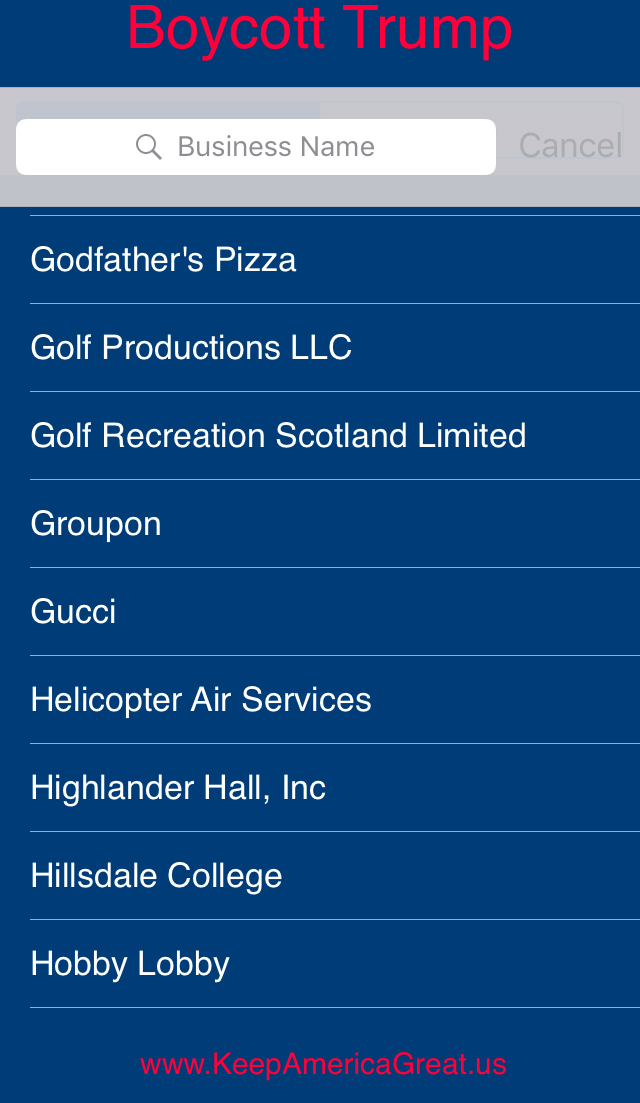Open the Gucci row
Screen dimensions: 640x1103
point(335,611)
